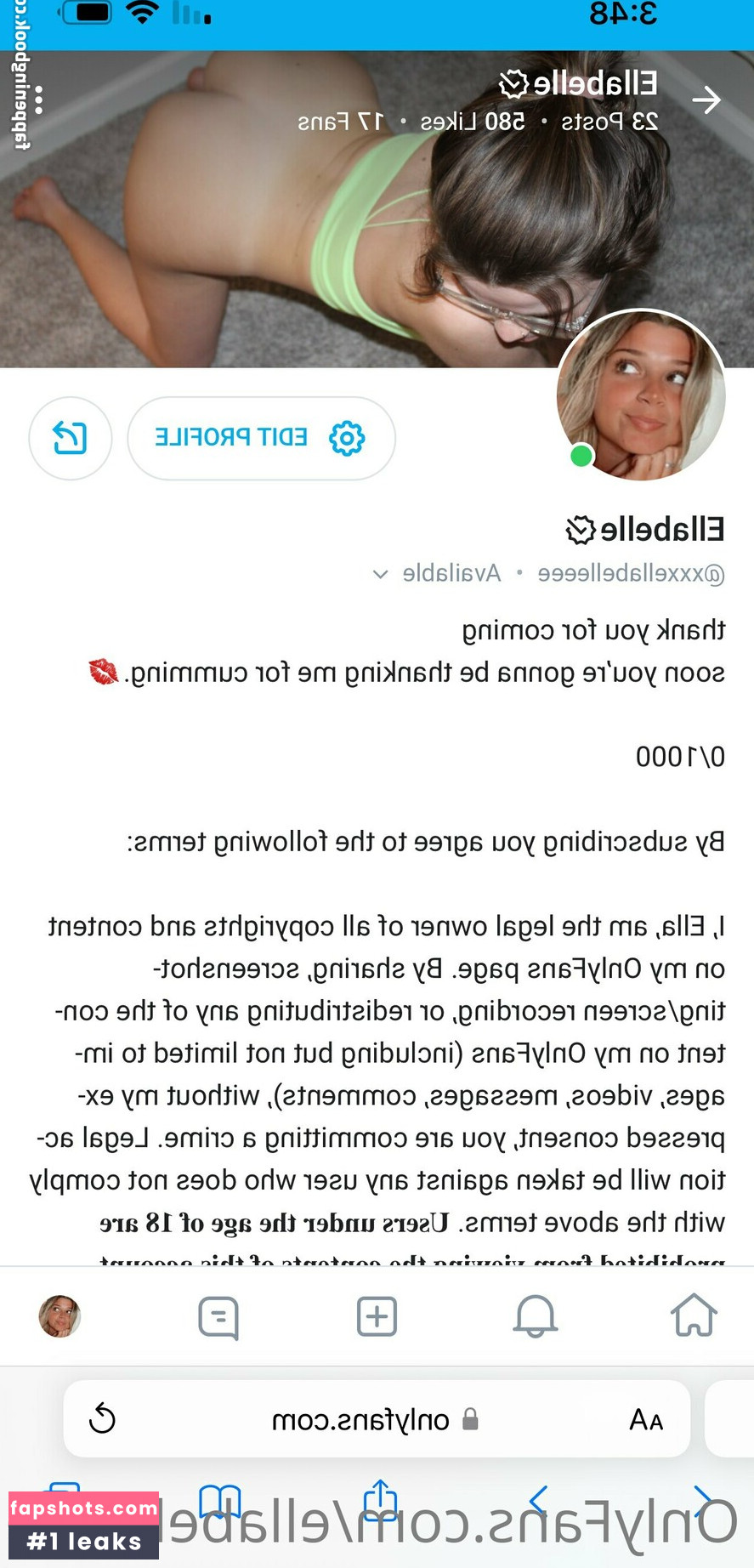754x1568 pixels.
Task: Open the profile avatar tab in bottom bar
Action: [60, 1316]
